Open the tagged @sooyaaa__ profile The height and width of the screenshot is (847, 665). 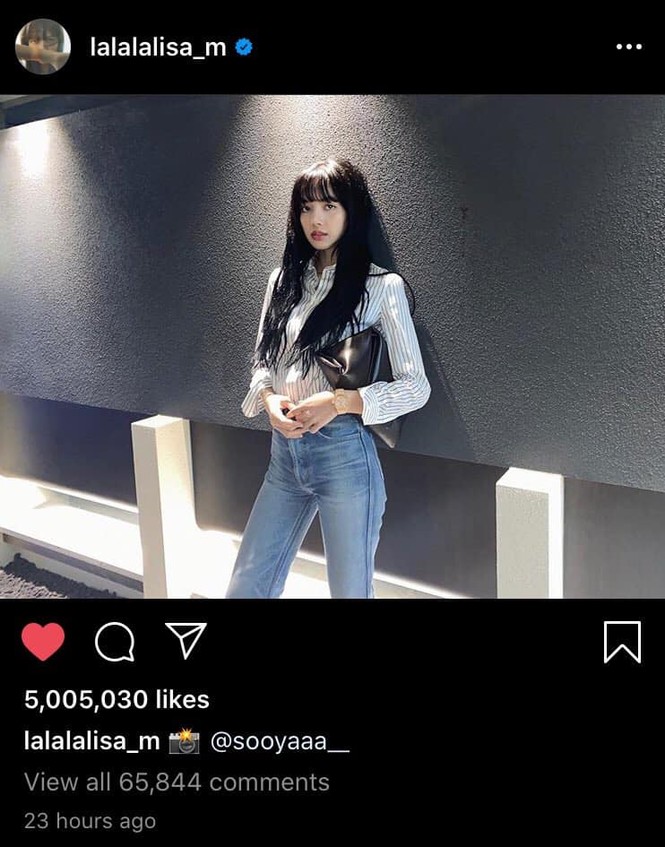pos(280,742)
